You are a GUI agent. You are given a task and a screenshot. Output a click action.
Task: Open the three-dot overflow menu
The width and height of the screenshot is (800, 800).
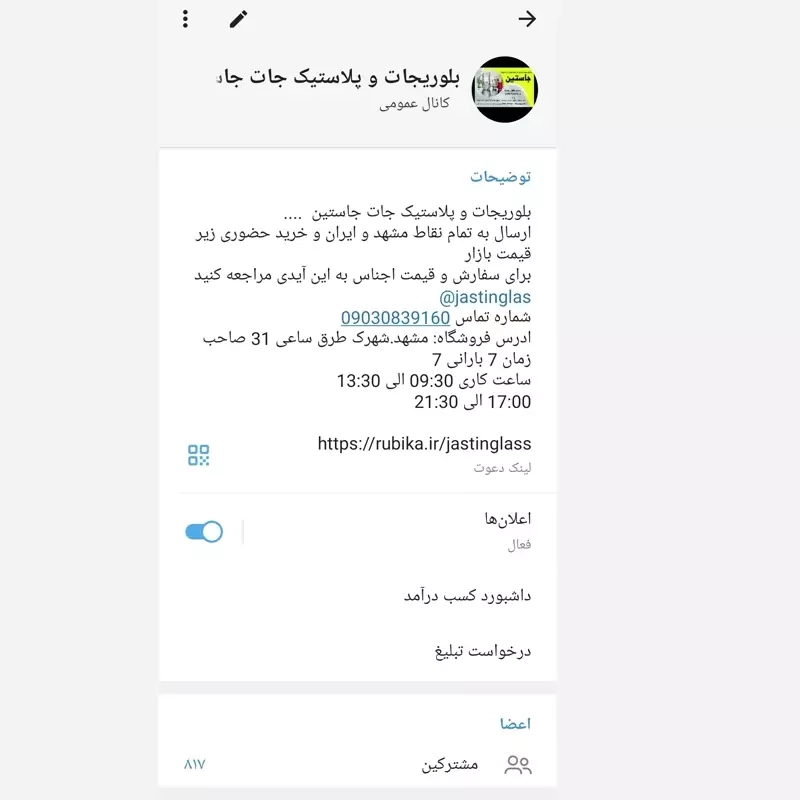click(x=185, y=19)
